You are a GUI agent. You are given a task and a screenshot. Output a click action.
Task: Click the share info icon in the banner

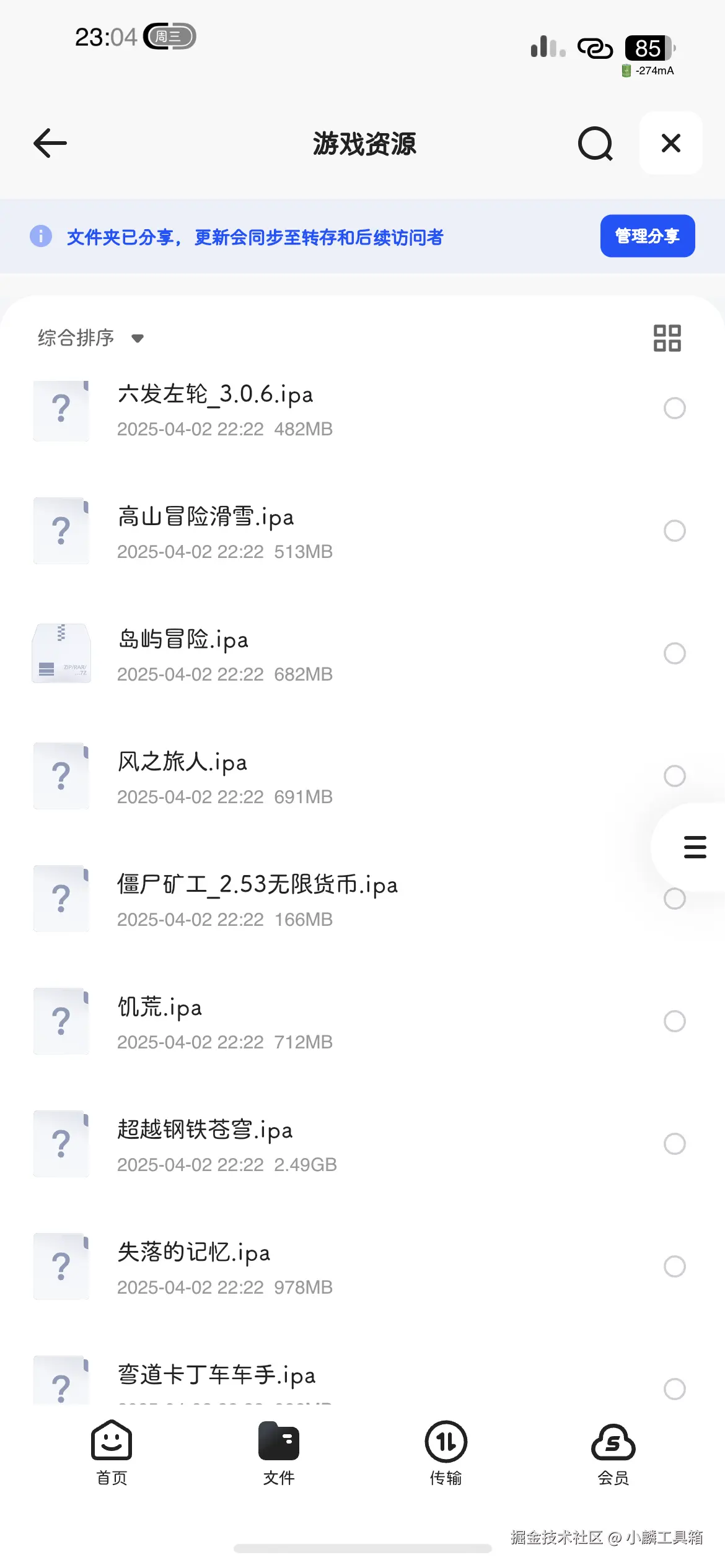click(x=41, y=236)
